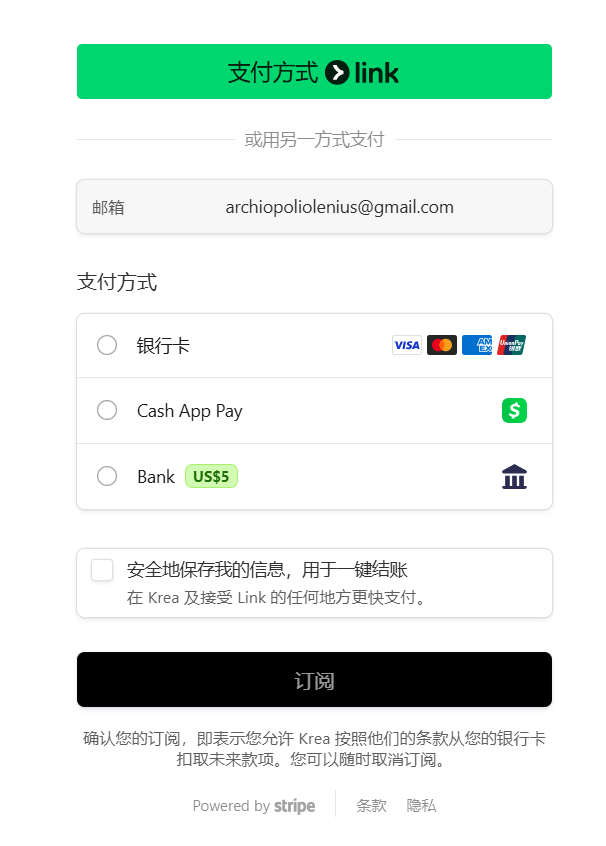Screen dimensions: 606x846
Task: Select 银行卡 as payment method
Action: [107, 345]
